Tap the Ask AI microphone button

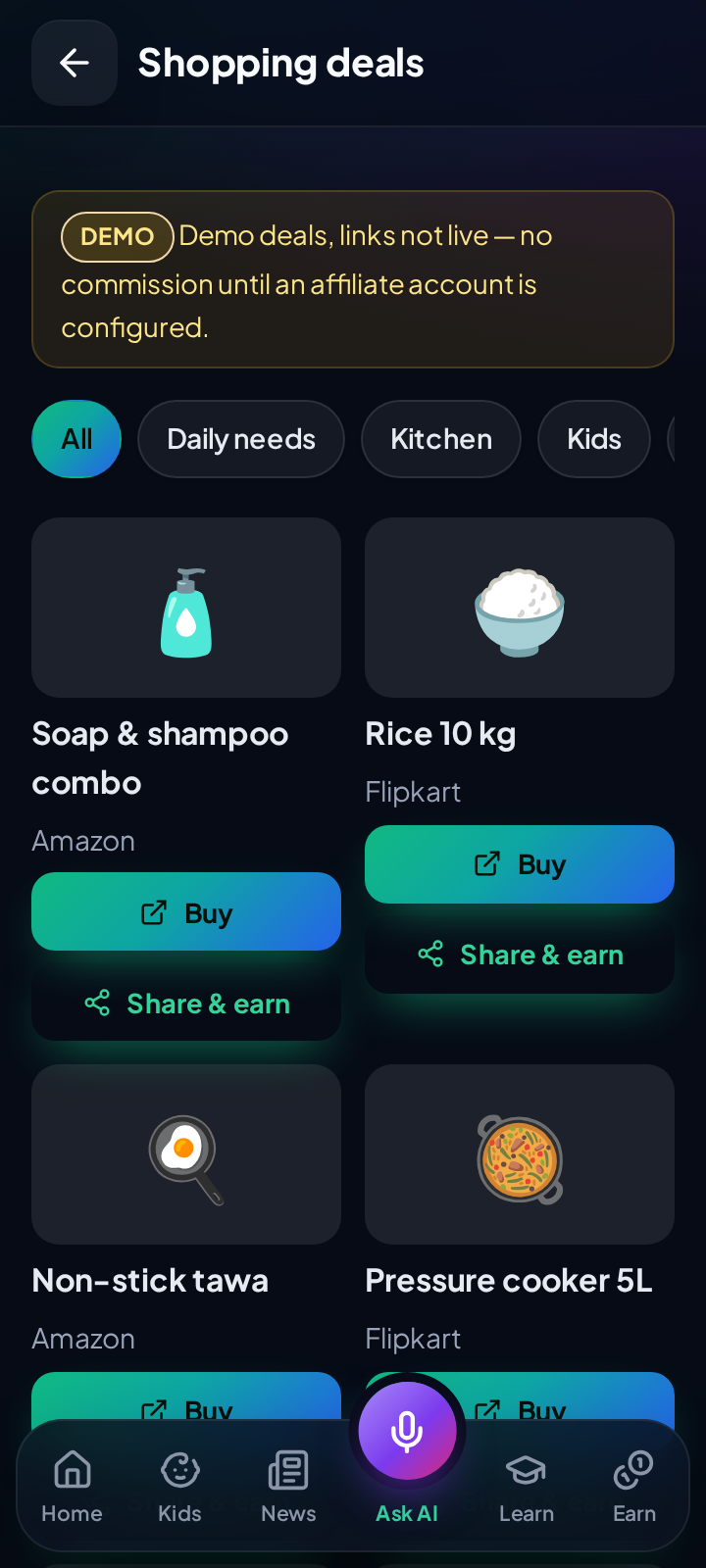pos(407,1431)
